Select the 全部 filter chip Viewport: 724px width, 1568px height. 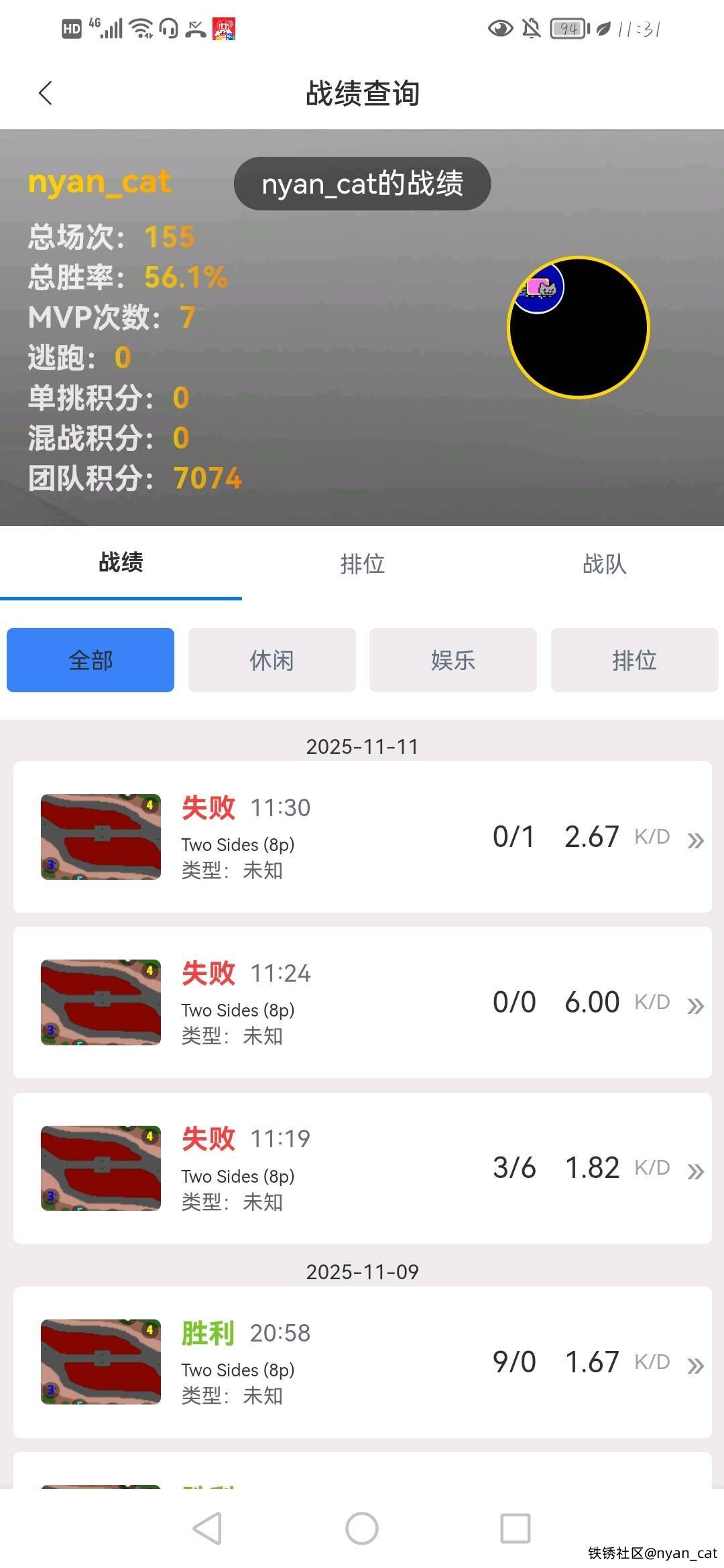[90, 660]
